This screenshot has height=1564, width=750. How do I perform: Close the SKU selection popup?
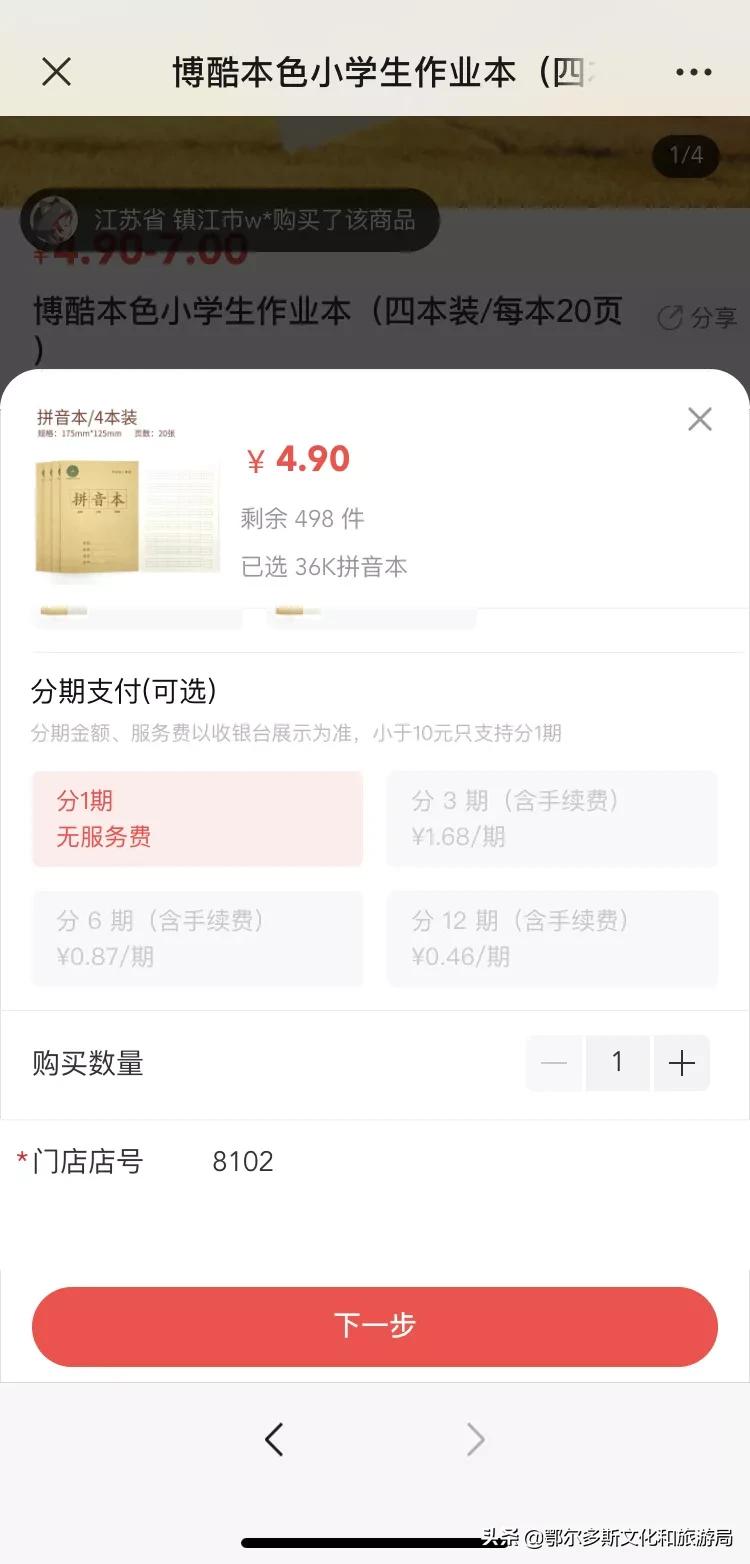[699, 419]
